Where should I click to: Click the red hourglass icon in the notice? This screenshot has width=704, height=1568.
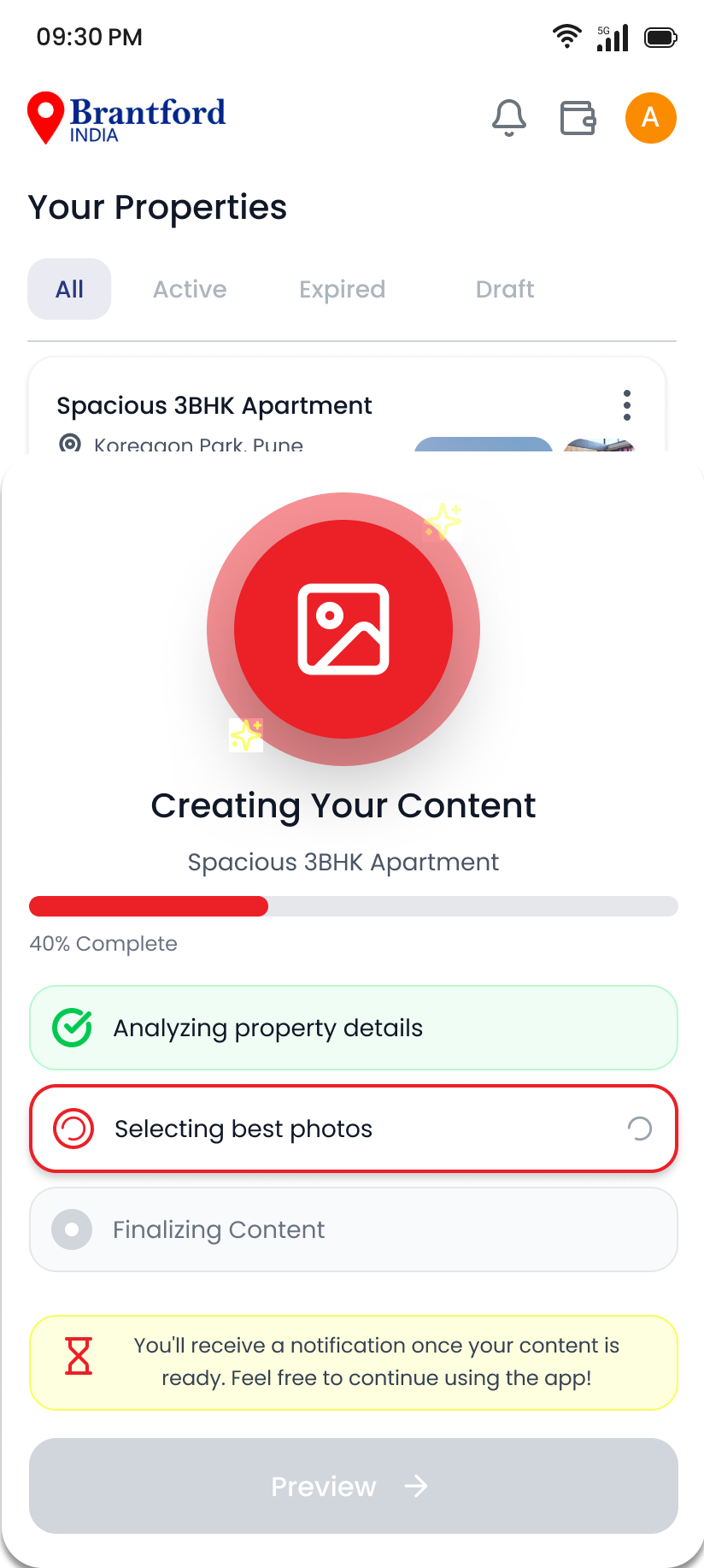[79, 1357]
